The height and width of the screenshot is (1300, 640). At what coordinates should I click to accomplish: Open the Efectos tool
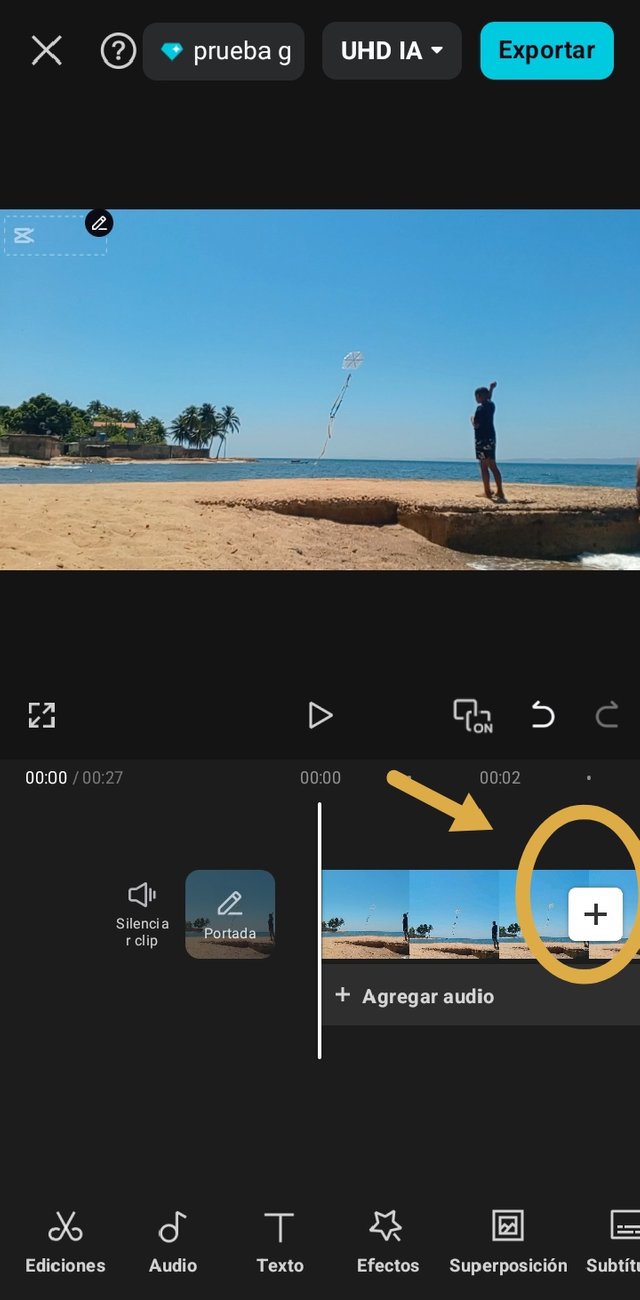(x=388, y=1243)
